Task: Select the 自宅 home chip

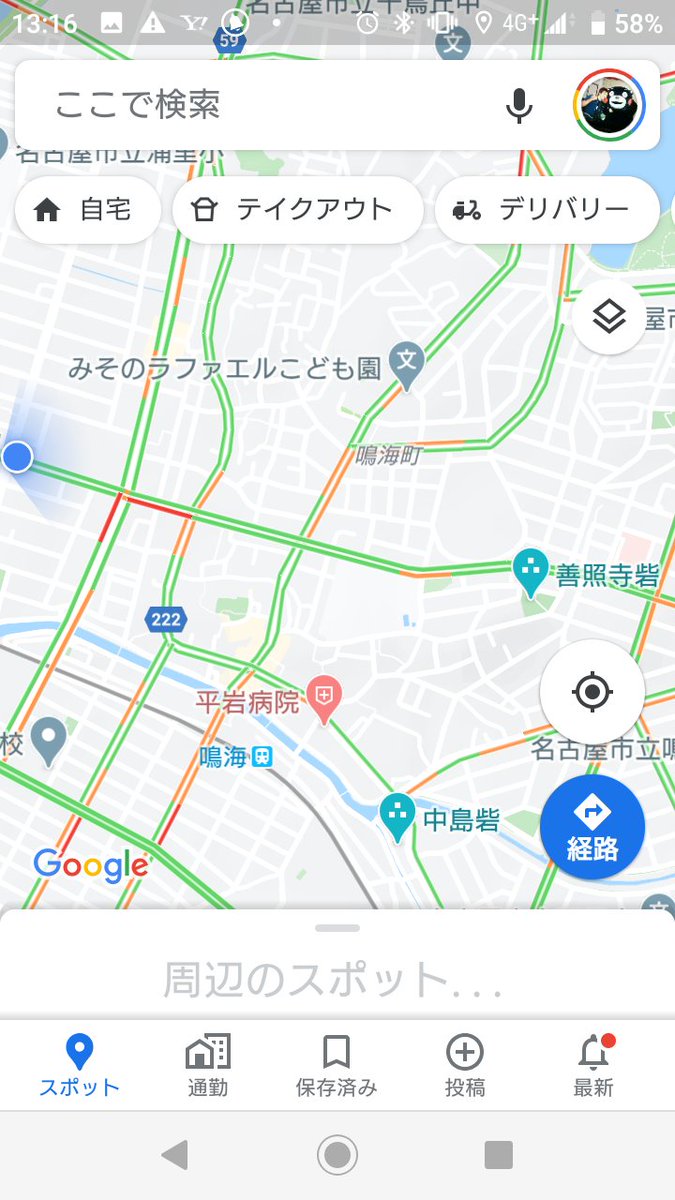Action: pos(86,210)
